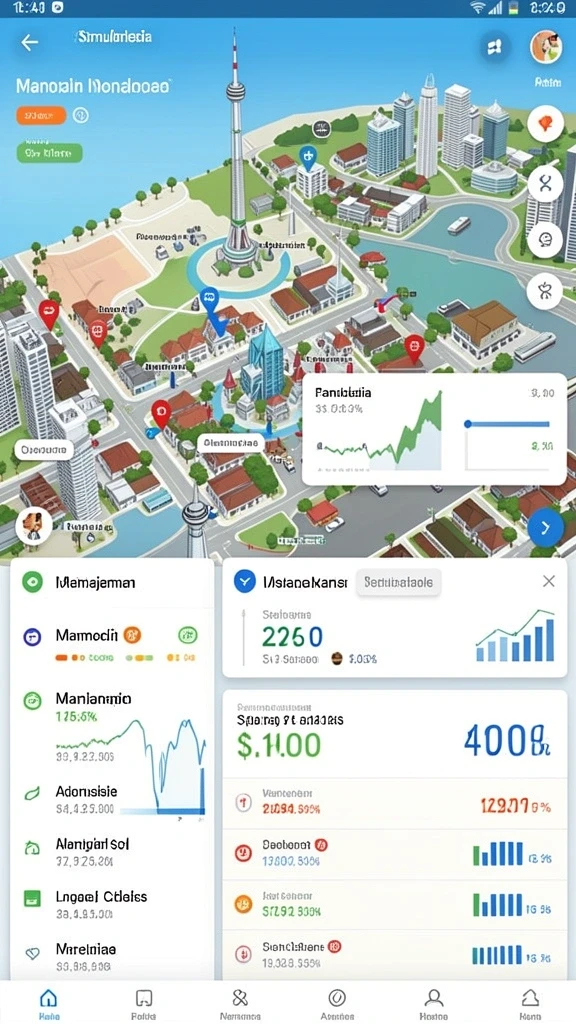Tap the character avatar at the map's lower left
576x1024 pixels.
pyautogui.click(x=33, y=524)
